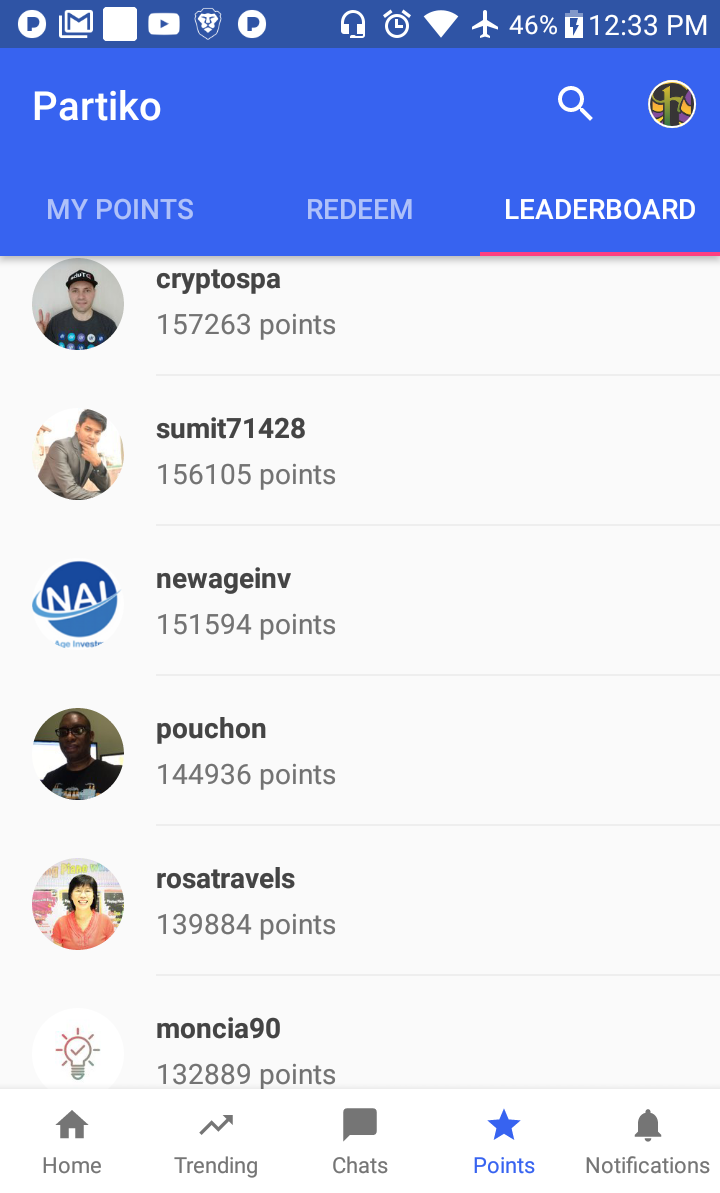Select the Points tab in bottom navigation
720x1193 pixels.
click(x=504, y=1143)
